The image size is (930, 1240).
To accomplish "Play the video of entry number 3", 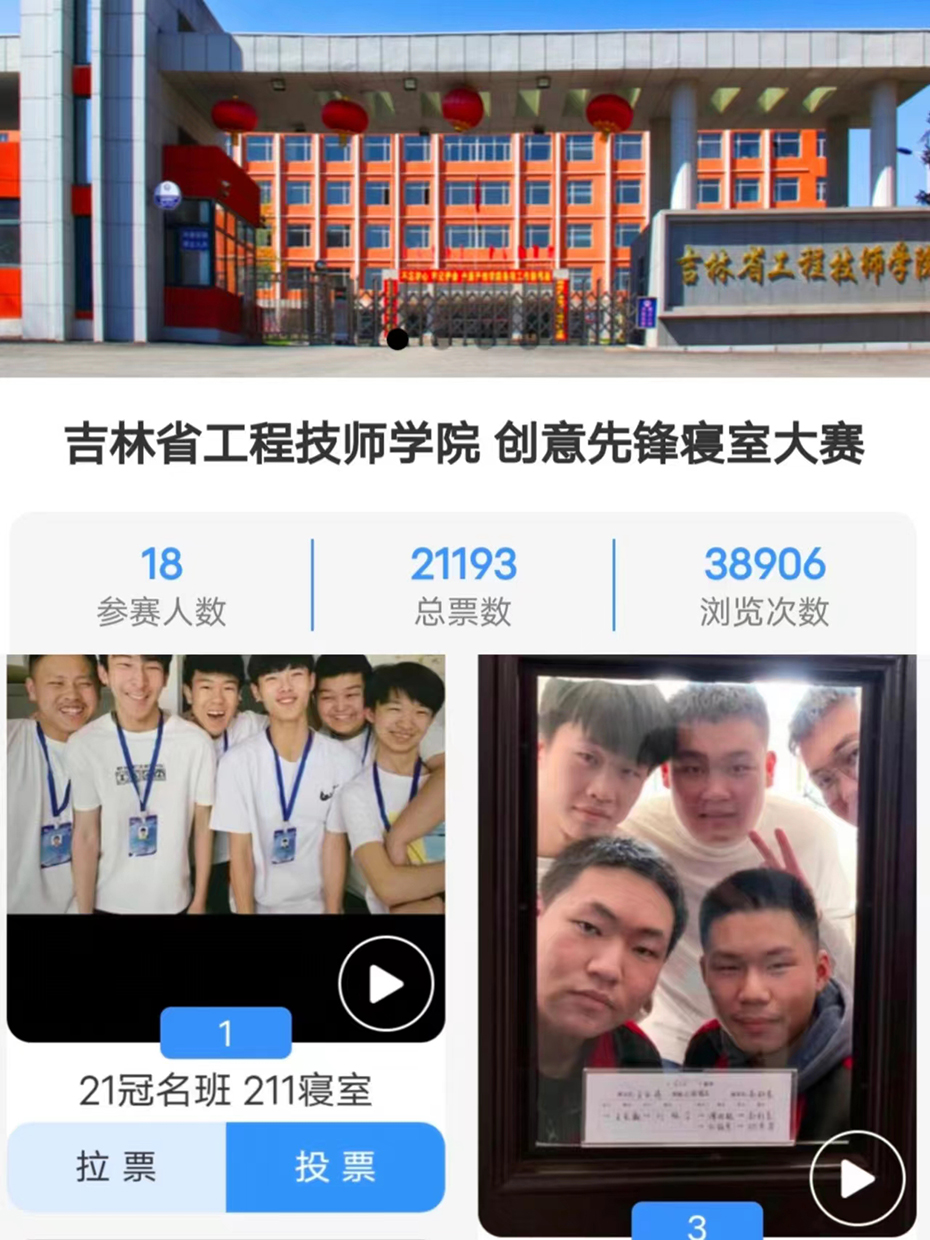I will (x=856, y=1179).
